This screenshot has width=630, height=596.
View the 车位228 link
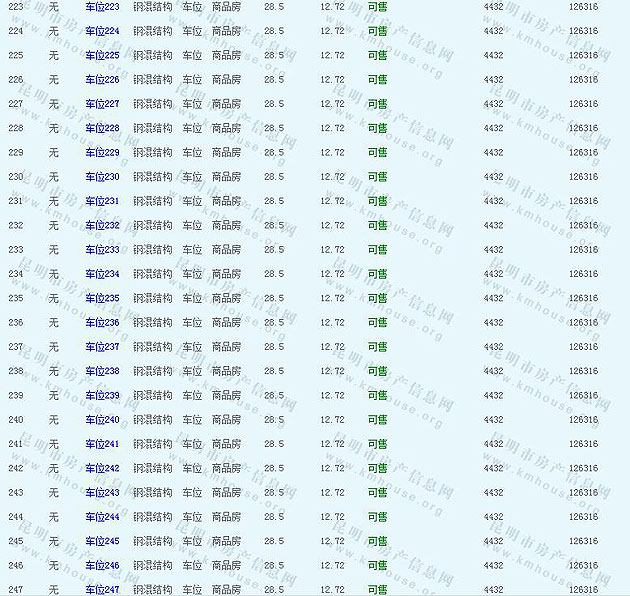(102, 128)
